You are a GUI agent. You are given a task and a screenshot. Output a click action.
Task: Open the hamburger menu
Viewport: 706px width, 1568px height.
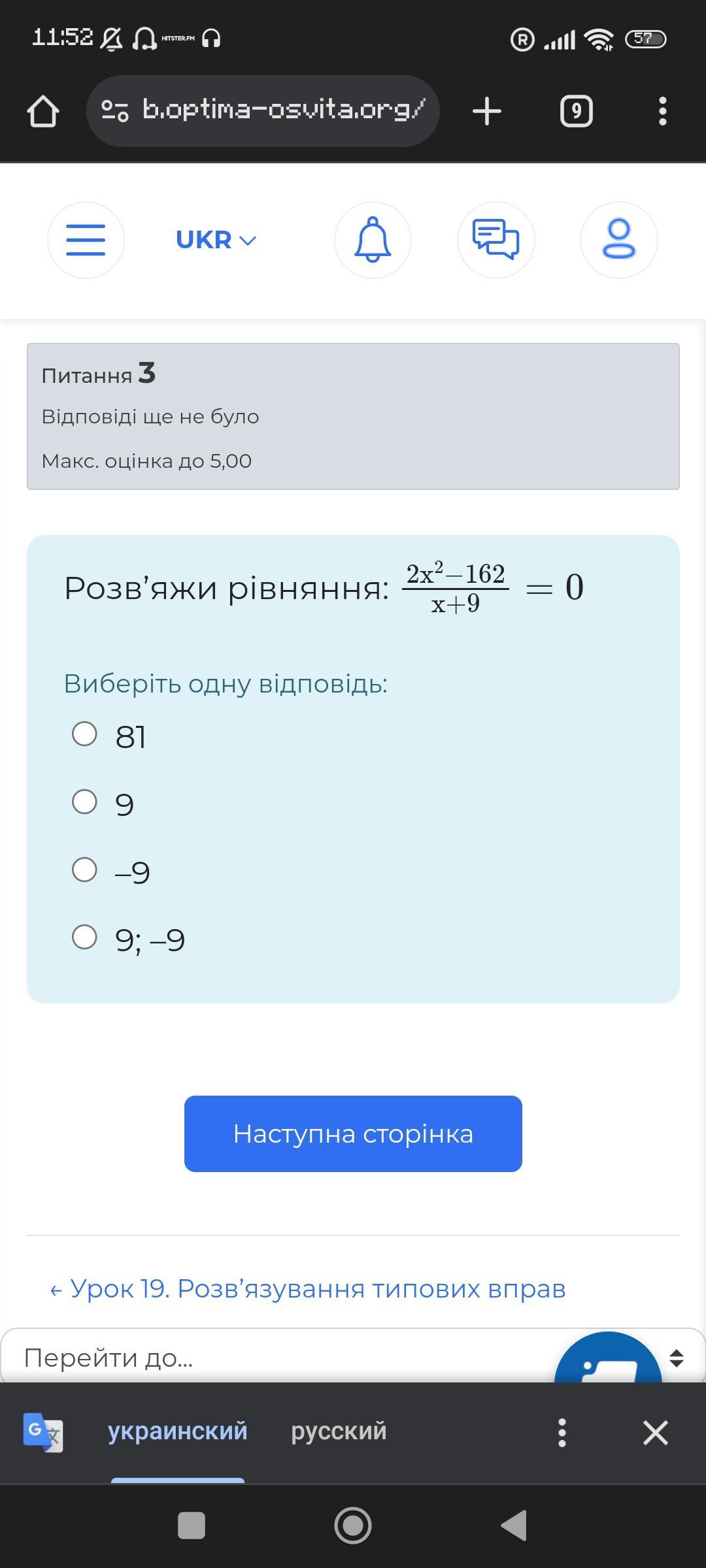pyautogui.click(x=86, y=240)
